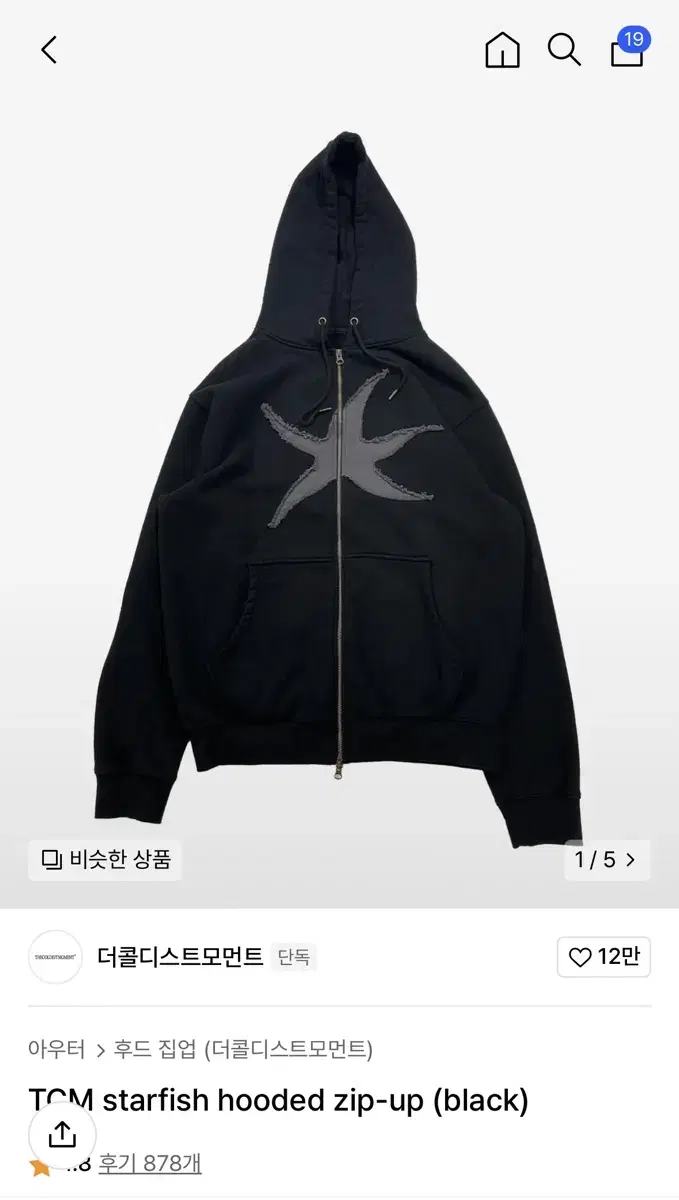
Task: Open the starfish hoodie product image
Action: click(x=339, y=490)
